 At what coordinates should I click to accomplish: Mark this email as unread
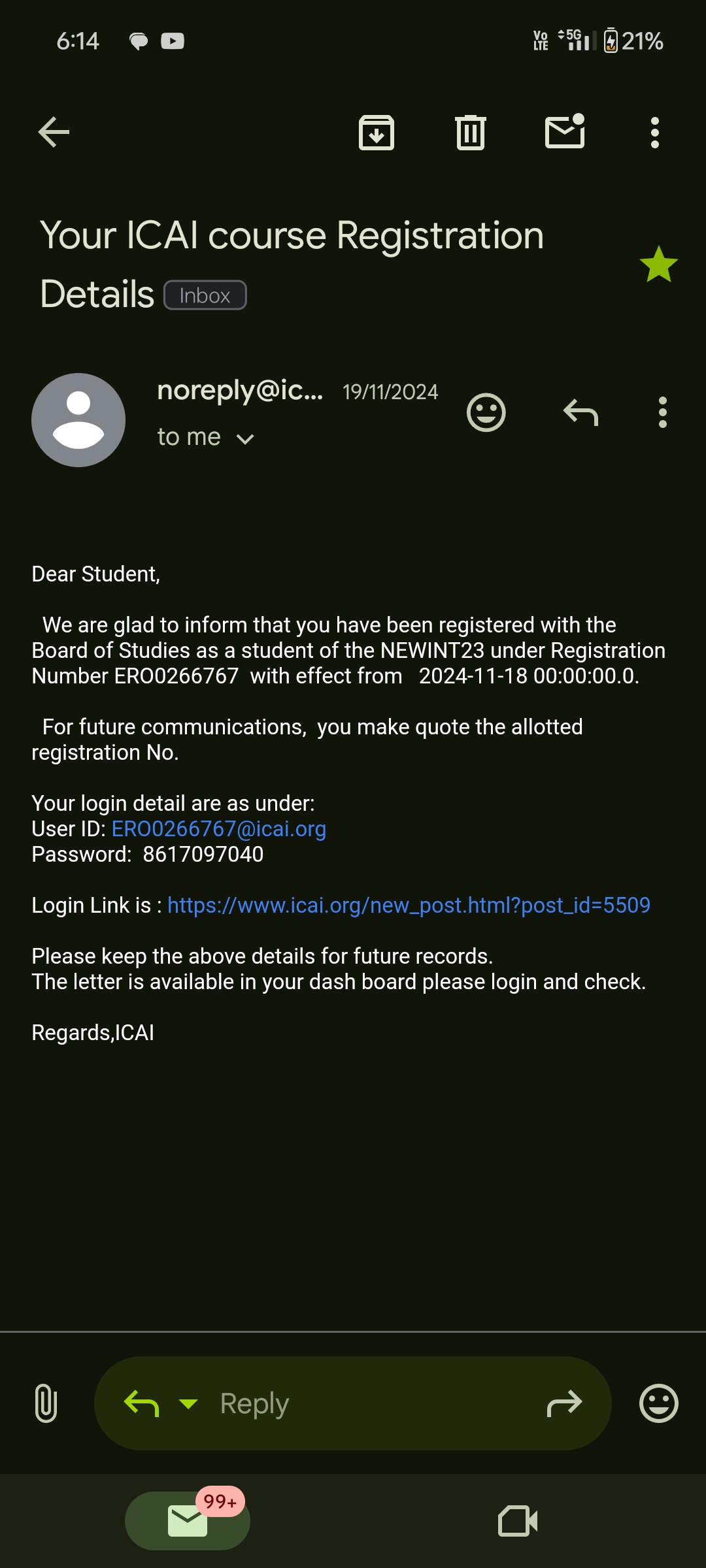tap(565, 131)
